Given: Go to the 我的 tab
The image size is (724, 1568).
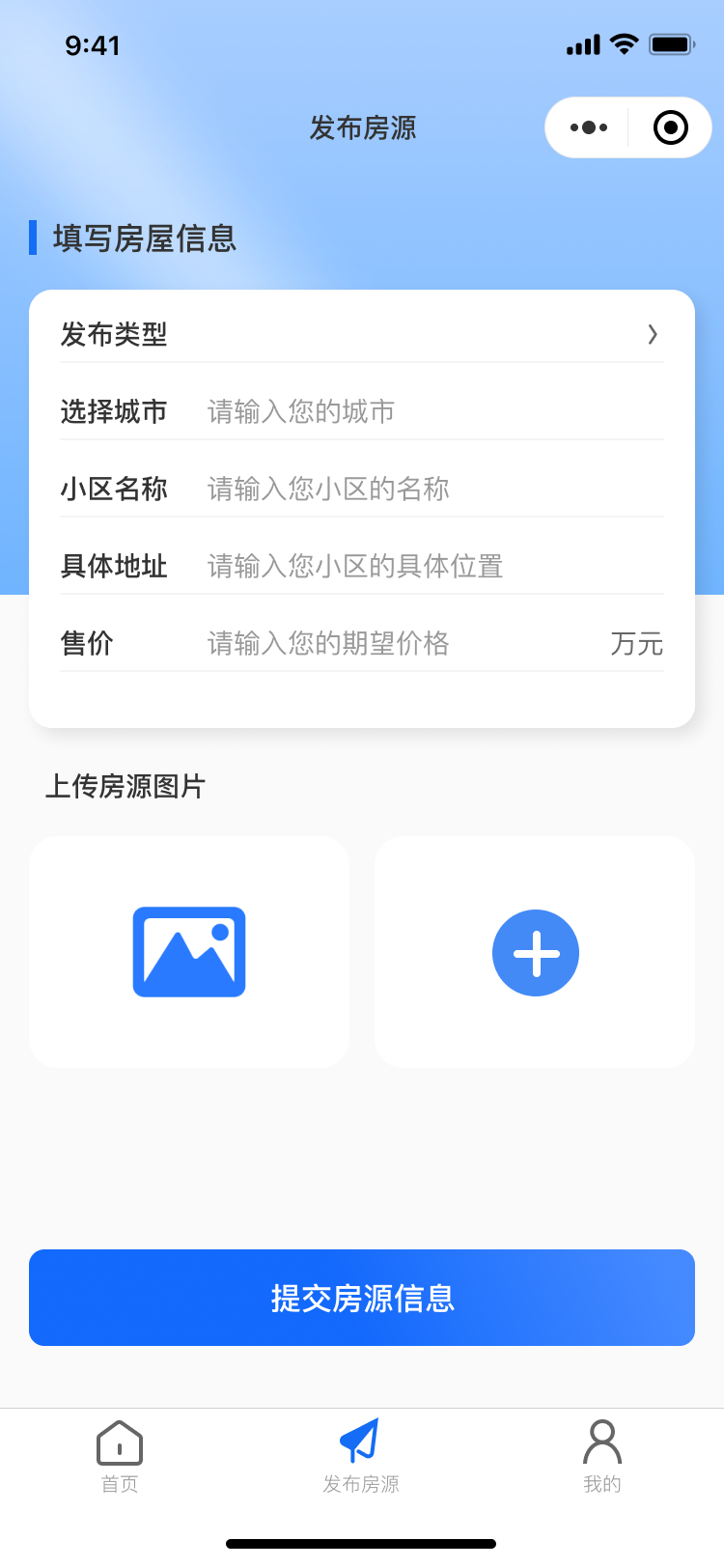Looking at the screenshot, I should pyautogui.click(x=602, y=1456).
